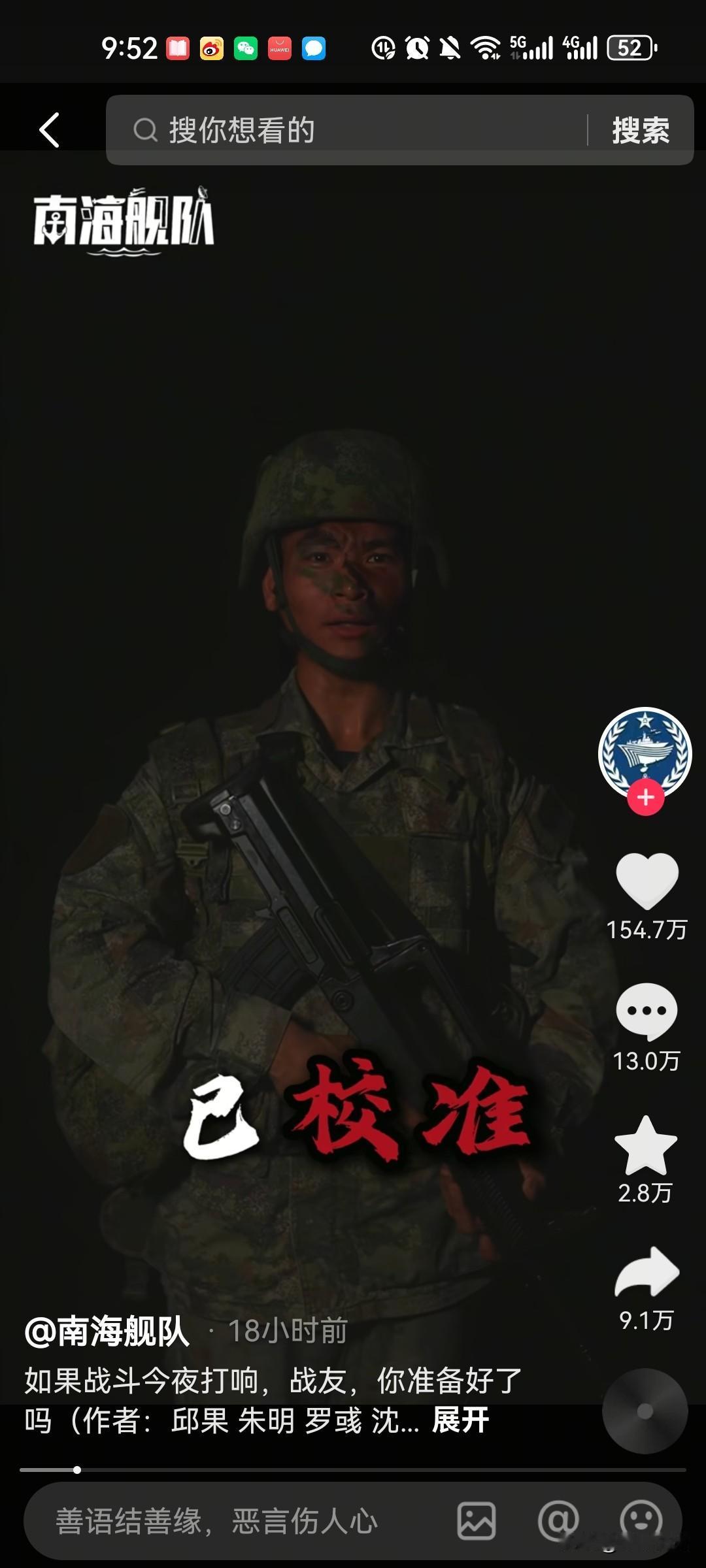Follow 南海舰队 via the plus badge

click(x=646, y=796)
